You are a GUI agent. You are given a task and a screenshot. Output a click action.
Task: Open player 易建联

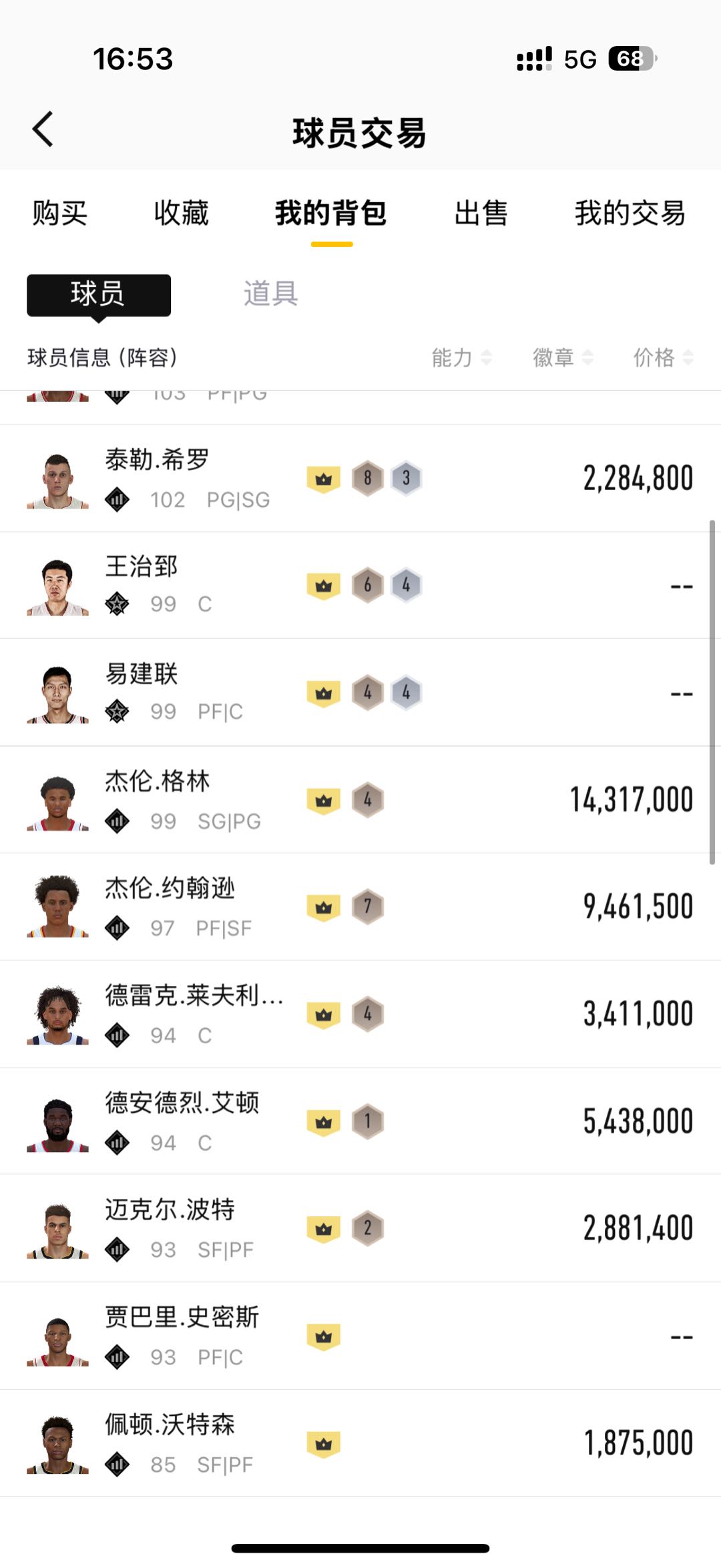click(360, 693)
